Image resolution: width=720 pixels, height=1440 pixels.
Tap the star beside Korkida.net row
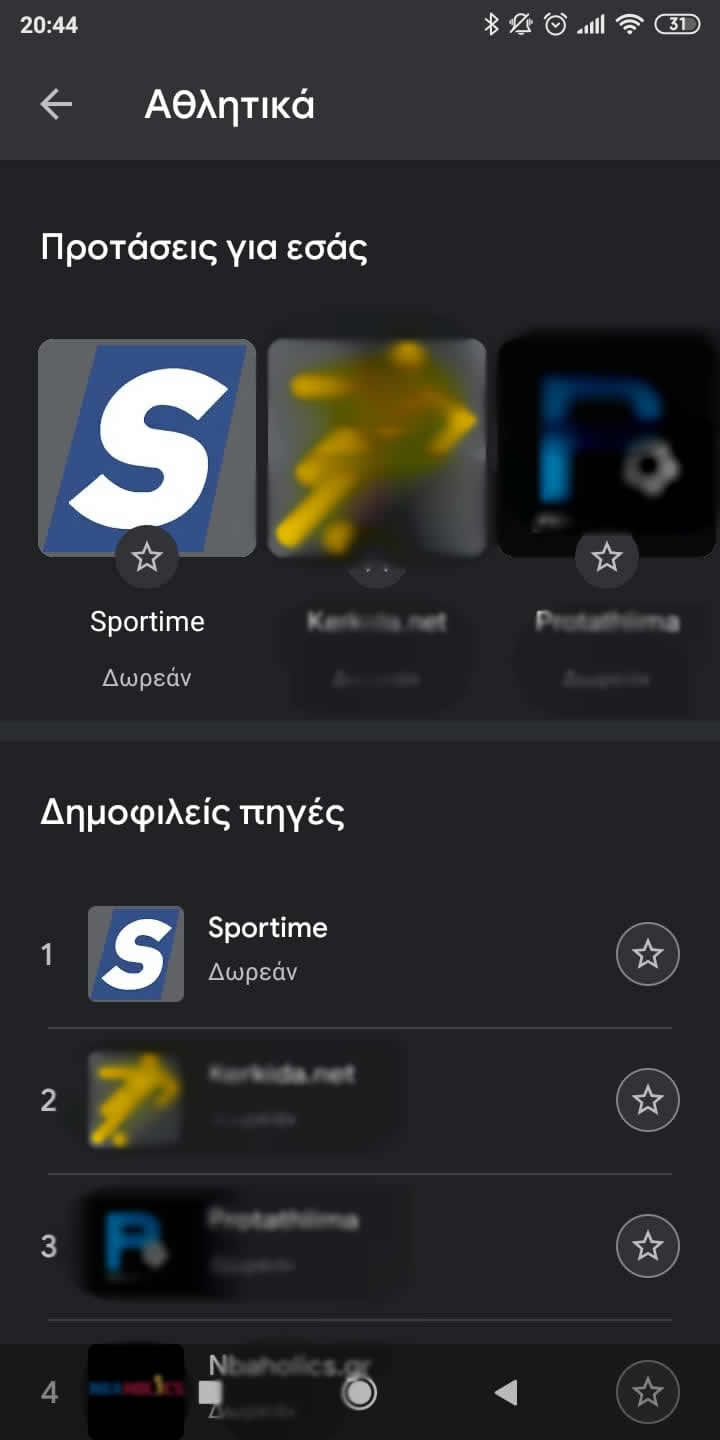coord(648,1100)
